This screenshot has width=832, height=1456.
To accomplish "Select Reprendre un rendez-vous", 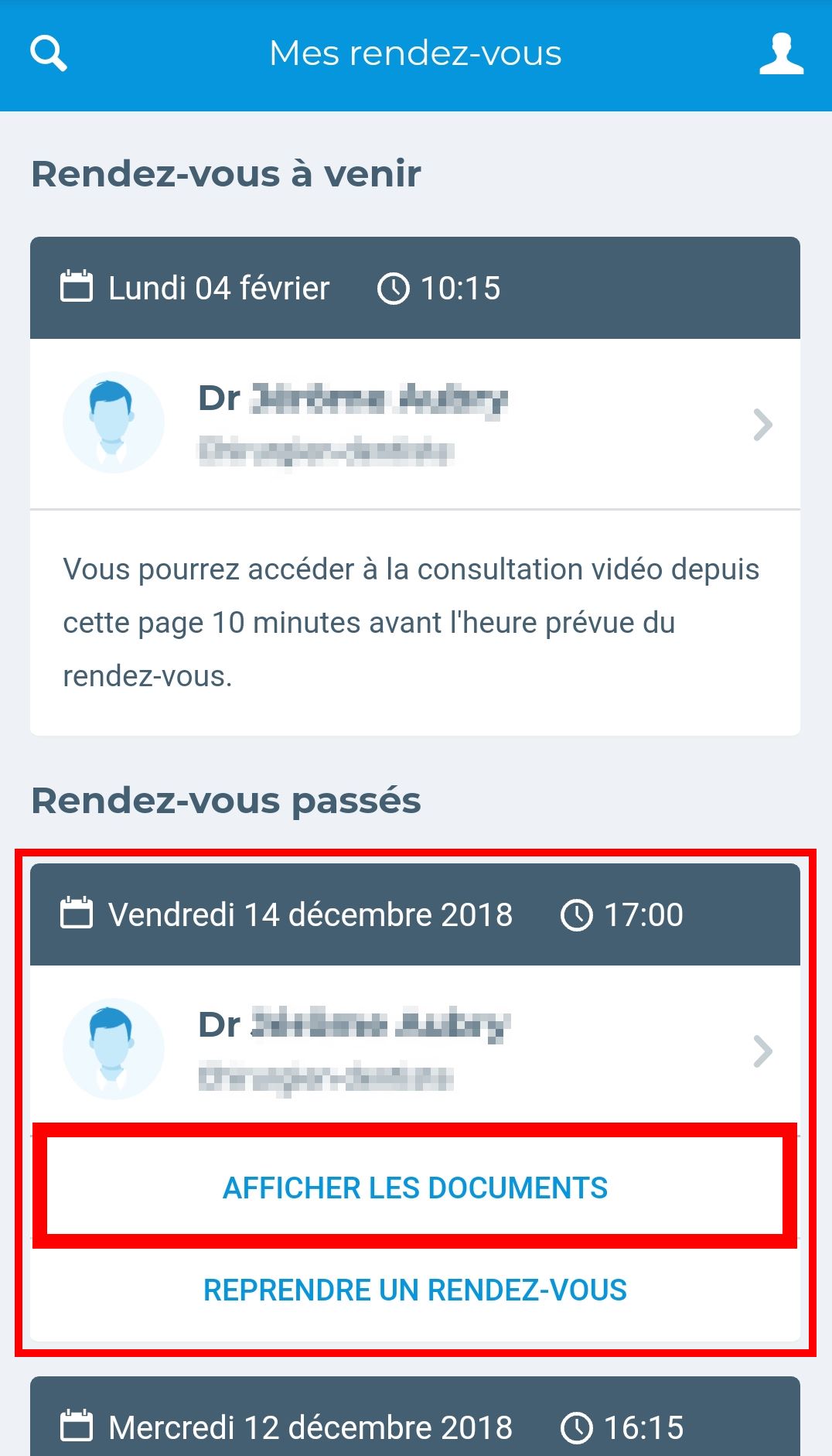I will point(415,1290).
